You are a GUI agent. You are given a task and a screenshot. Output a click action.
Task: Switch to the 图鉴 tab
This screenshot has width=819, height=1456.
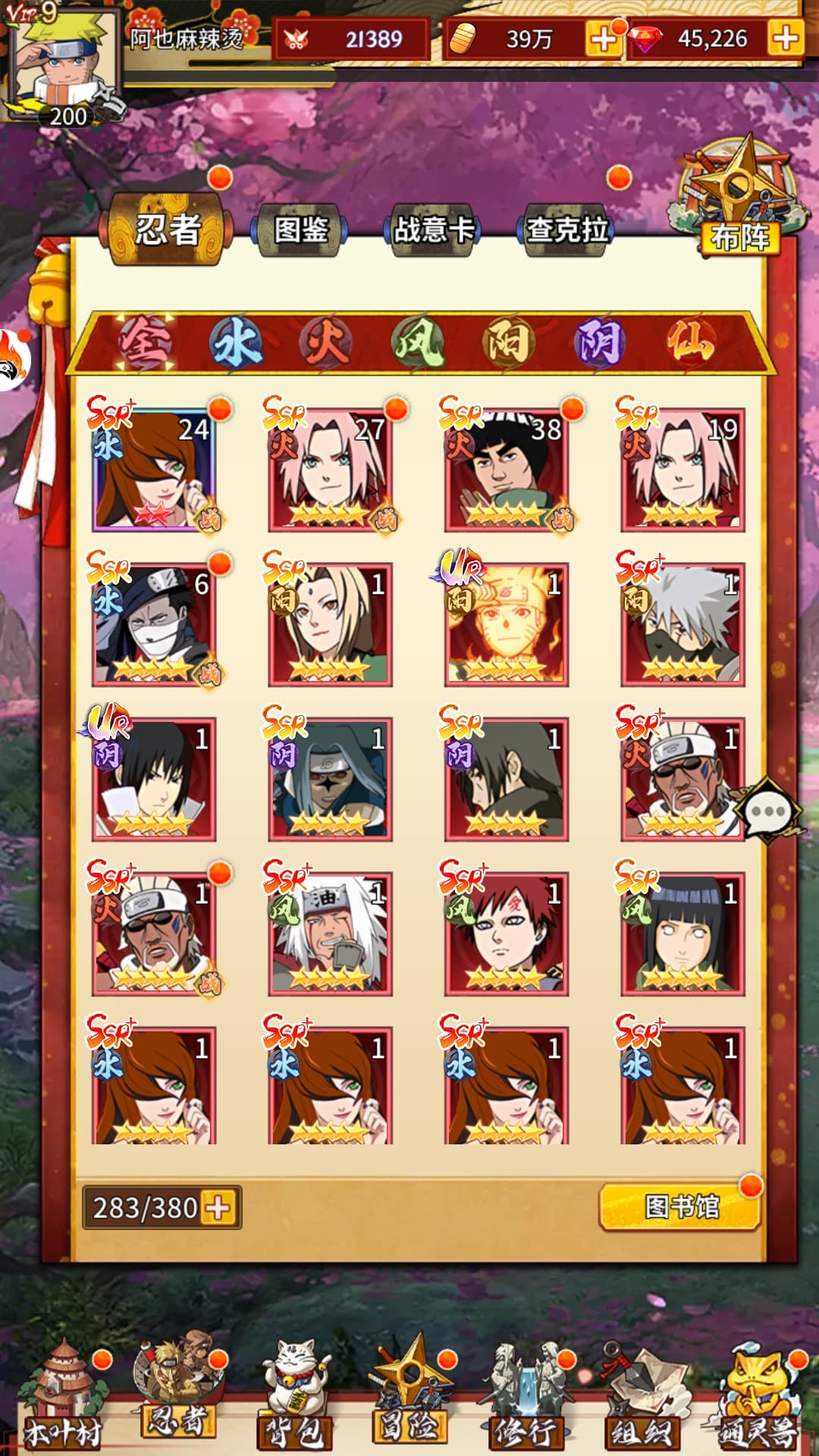(x=301, y=229)
